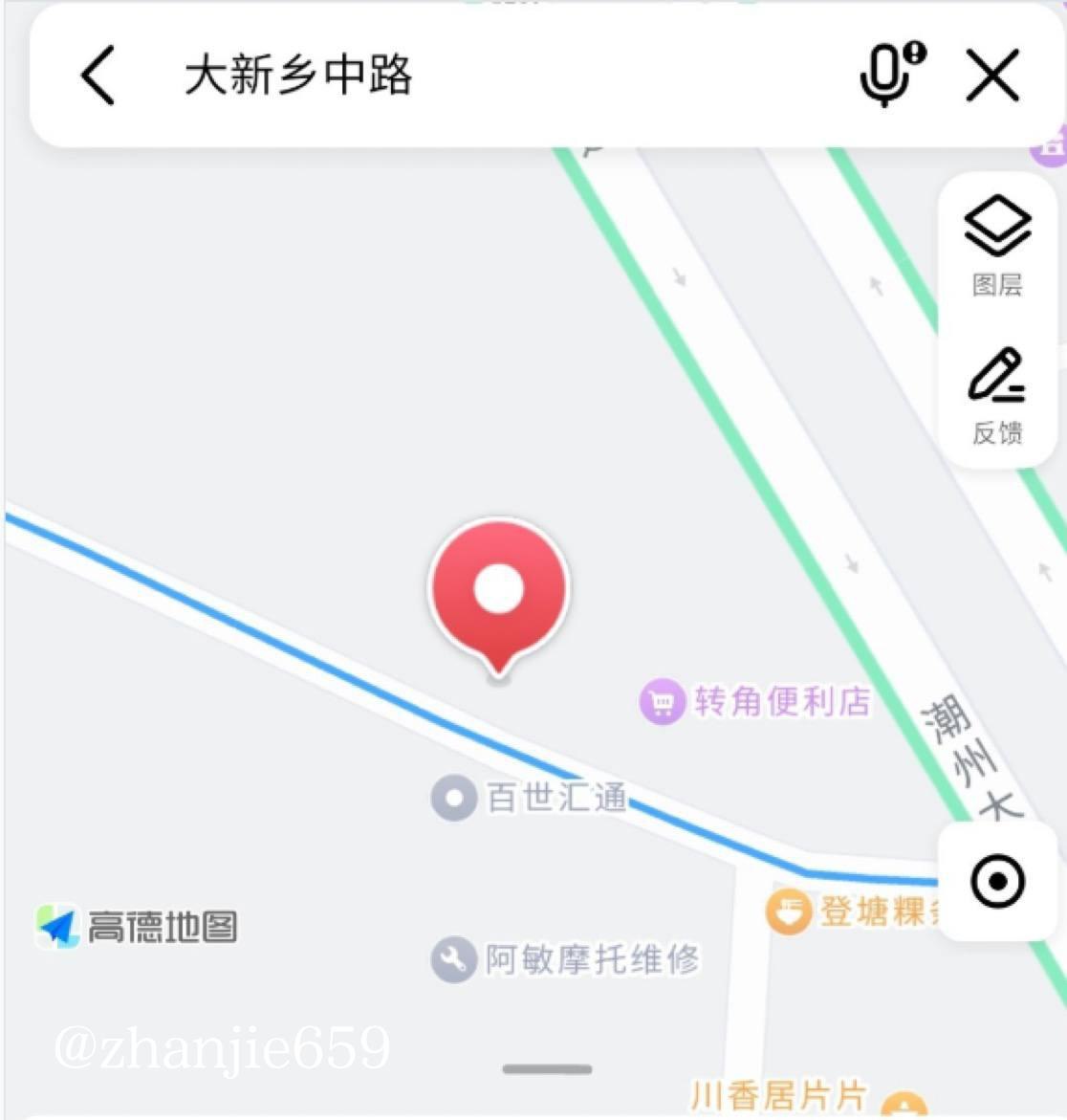Tap the back arrow to return
1067x1120 pixels.
96,75
